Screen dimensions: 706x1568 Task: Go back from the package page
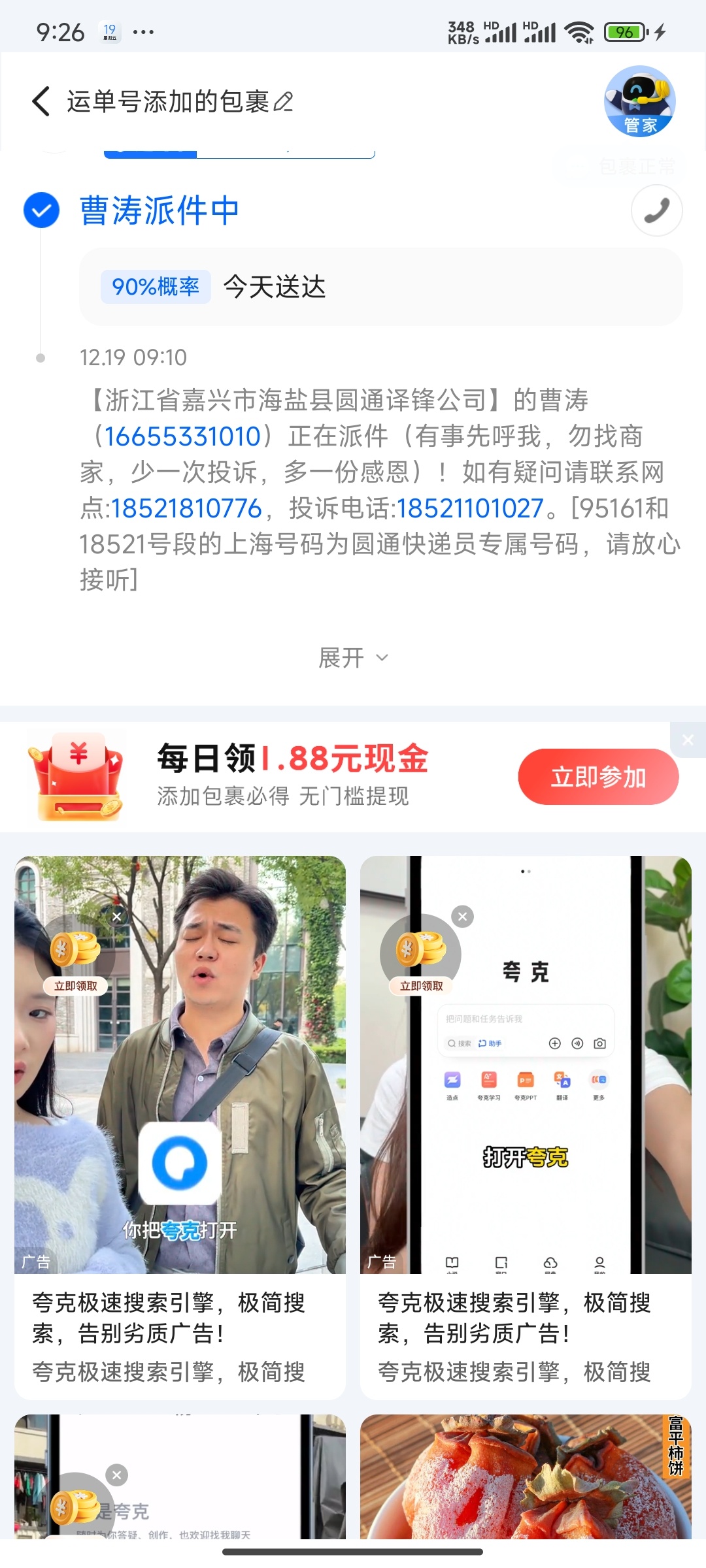pyautogui.click(x=41, y=102)
